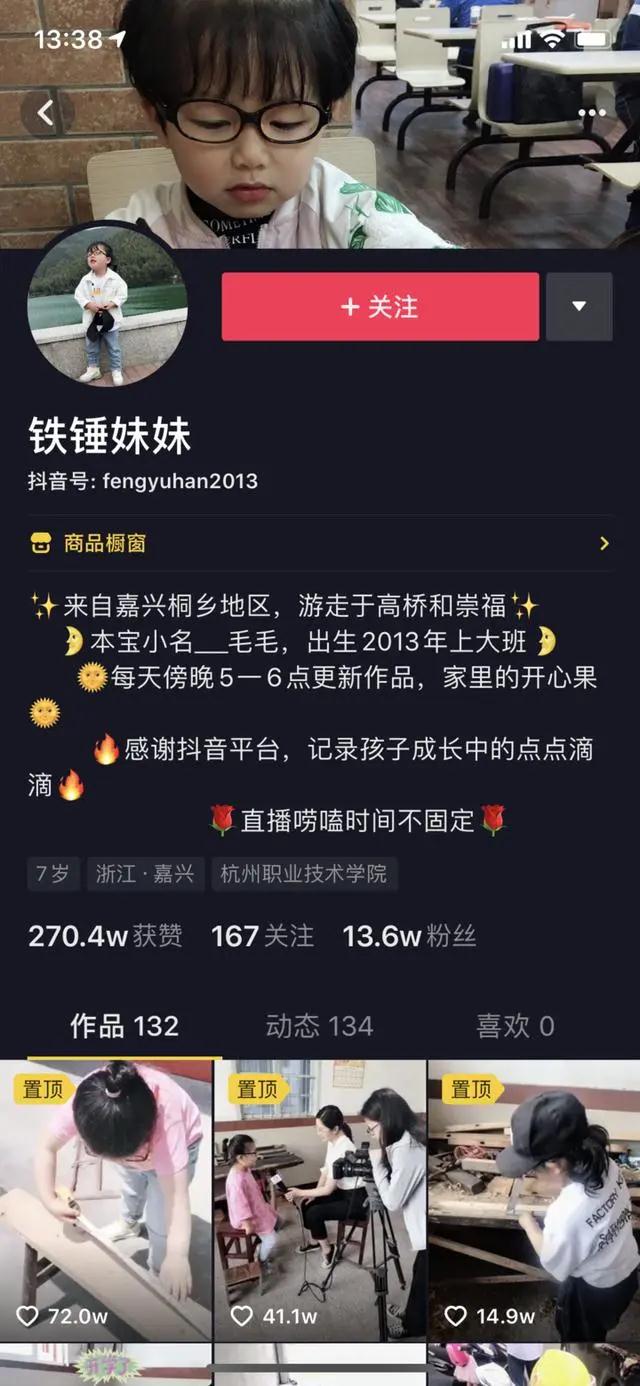The width and height of the screenshot is (640, 1386).
Task: Open the 商品橱窗 product showcase row
Action: click(320, 543)
